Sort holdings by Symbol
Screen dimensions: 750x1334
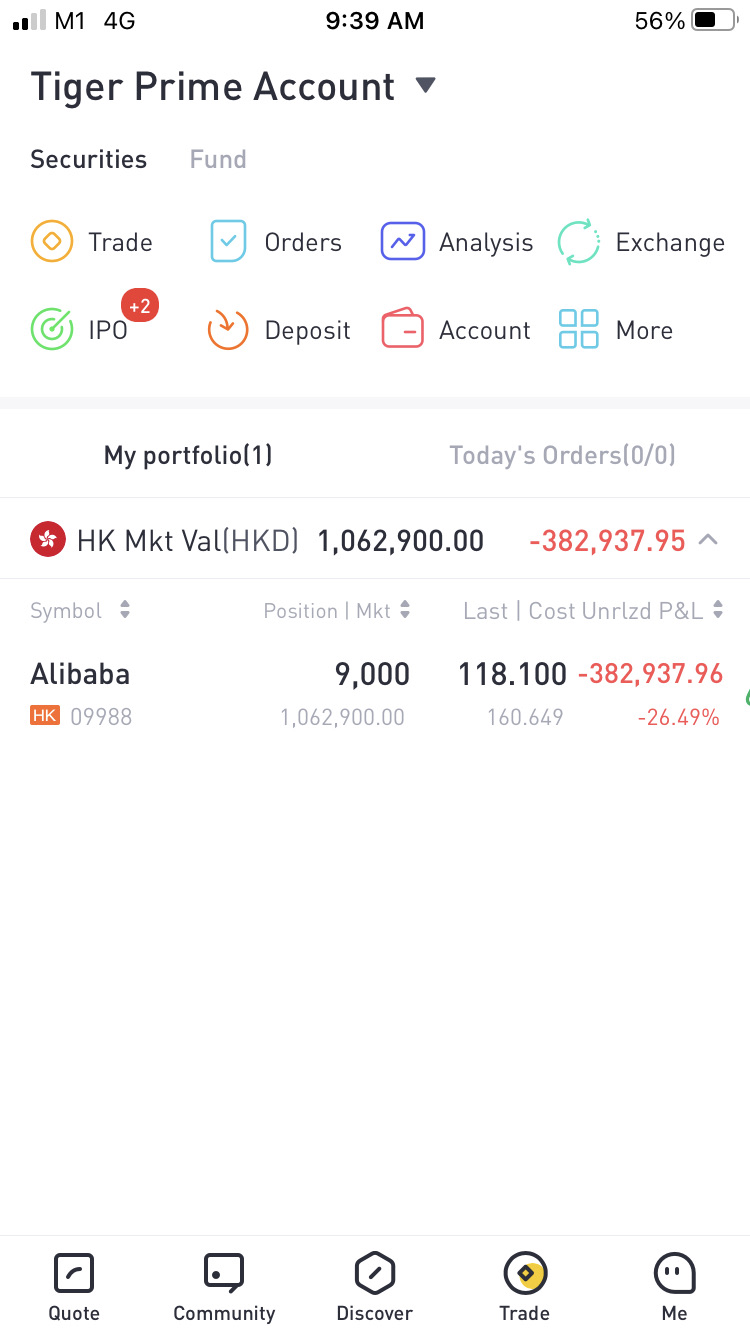coord(81,610)
